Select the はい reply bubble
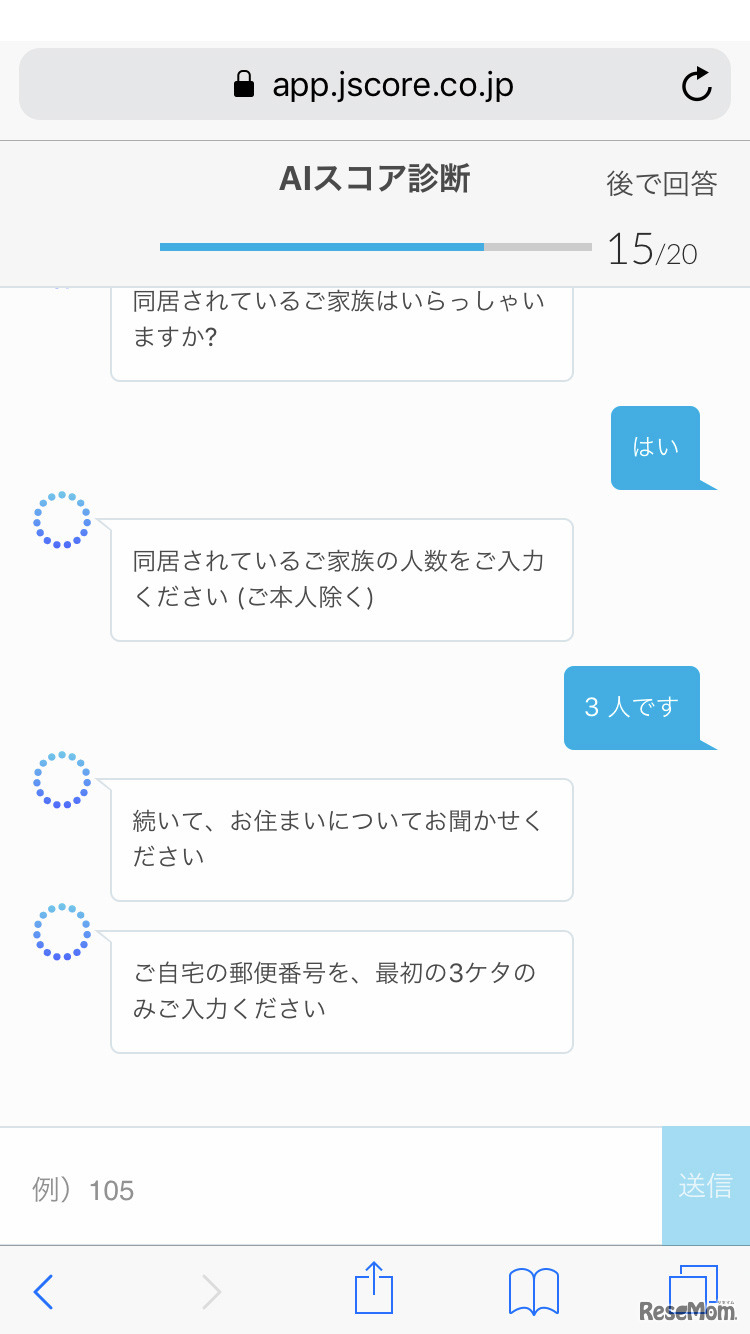750x1334 pixels. coord(654,447)
